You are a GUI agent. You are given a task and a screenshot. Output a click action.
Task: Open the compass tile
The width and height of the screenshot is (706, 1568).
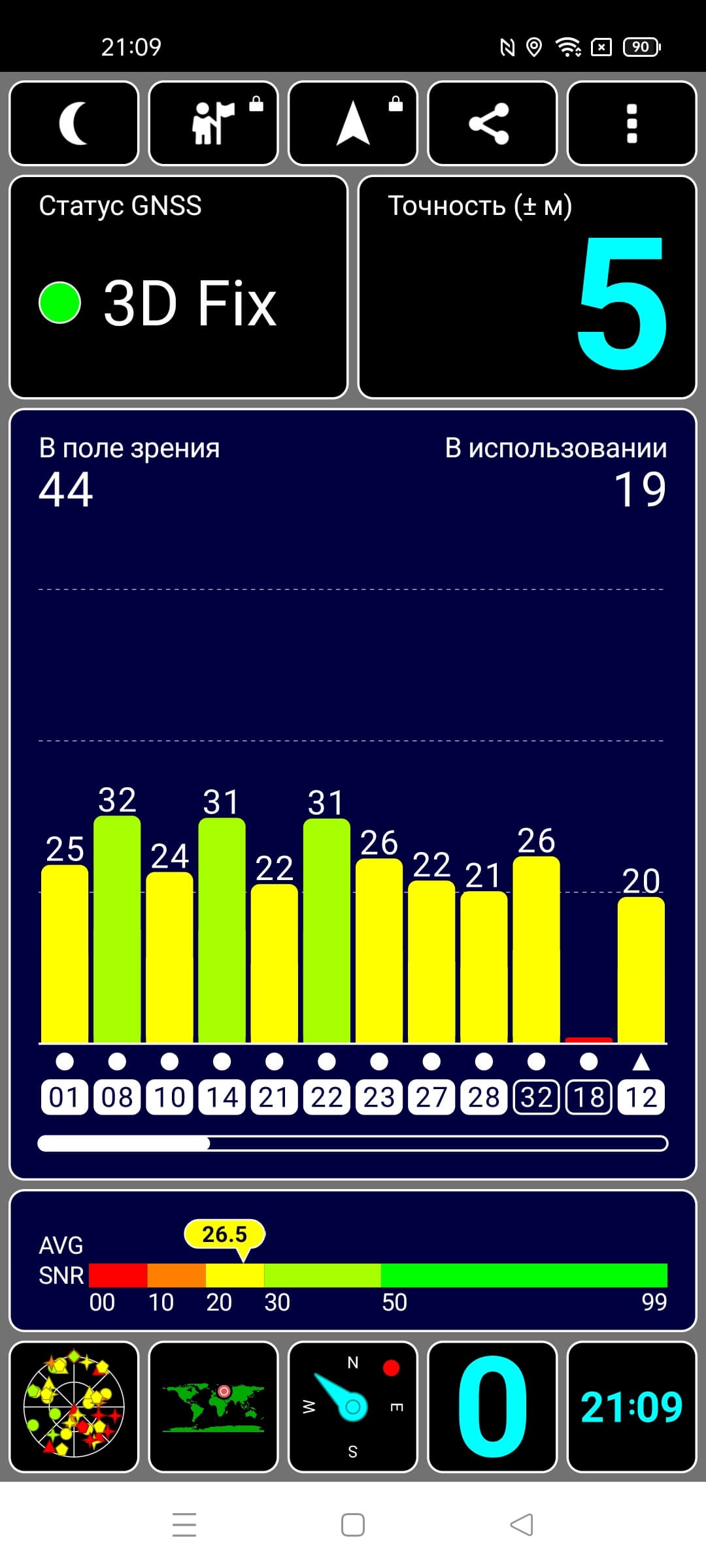(353, 1406)
